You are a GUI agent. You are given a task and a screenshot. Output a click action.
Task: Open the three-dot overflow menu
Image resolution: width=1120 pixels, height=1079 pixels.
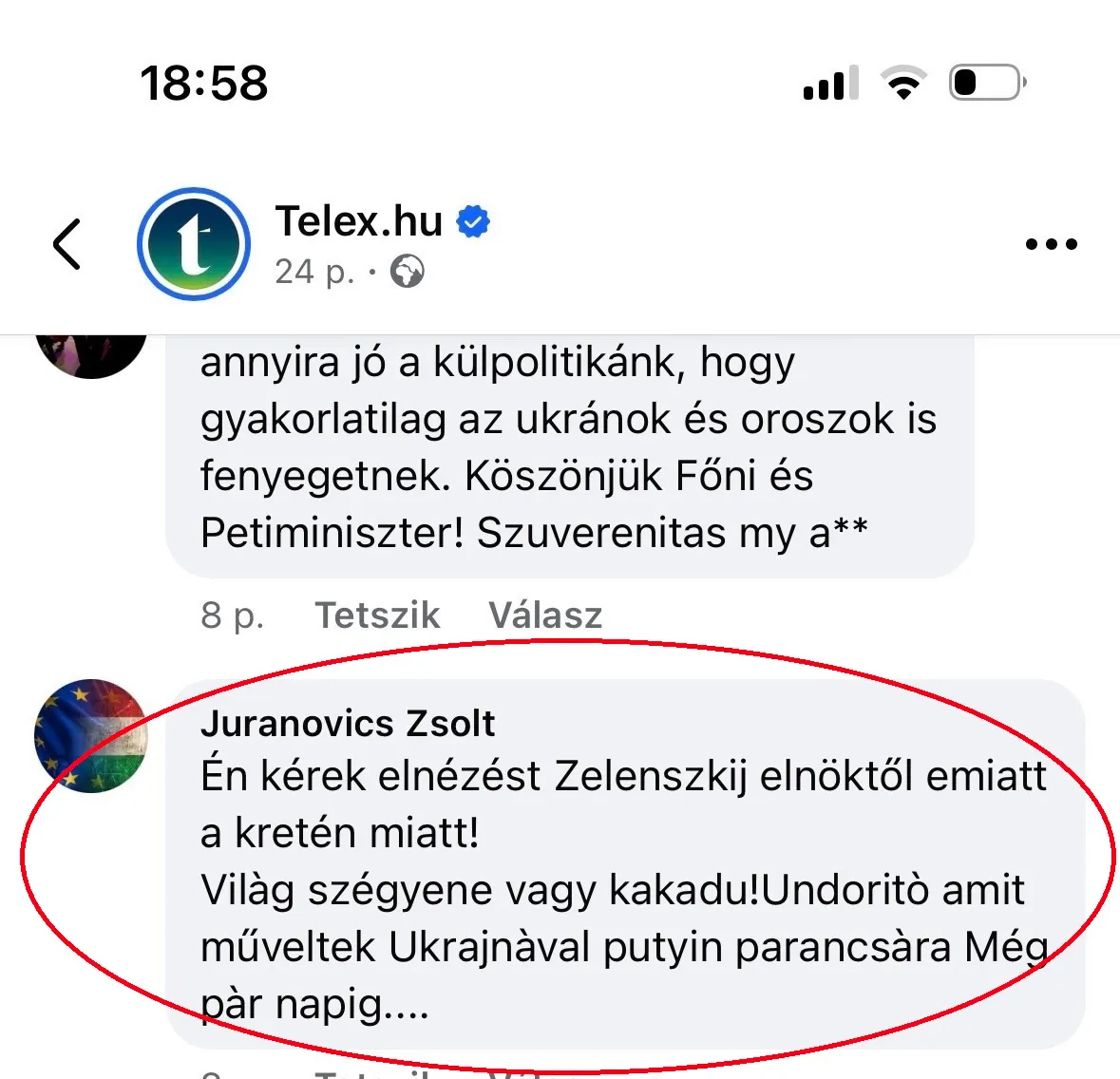tap(1051, 244)
